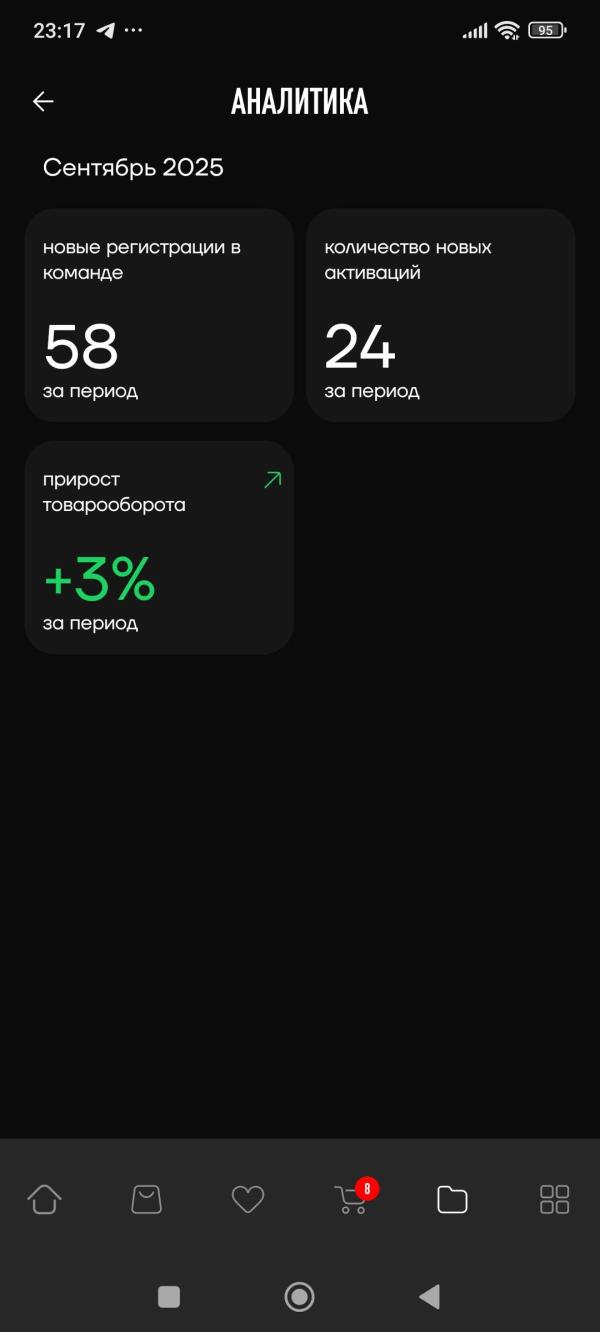Screen dimensions: 600x1332
Task: Switch to the favorites heart tab
Action: [x=248, y=1198]
